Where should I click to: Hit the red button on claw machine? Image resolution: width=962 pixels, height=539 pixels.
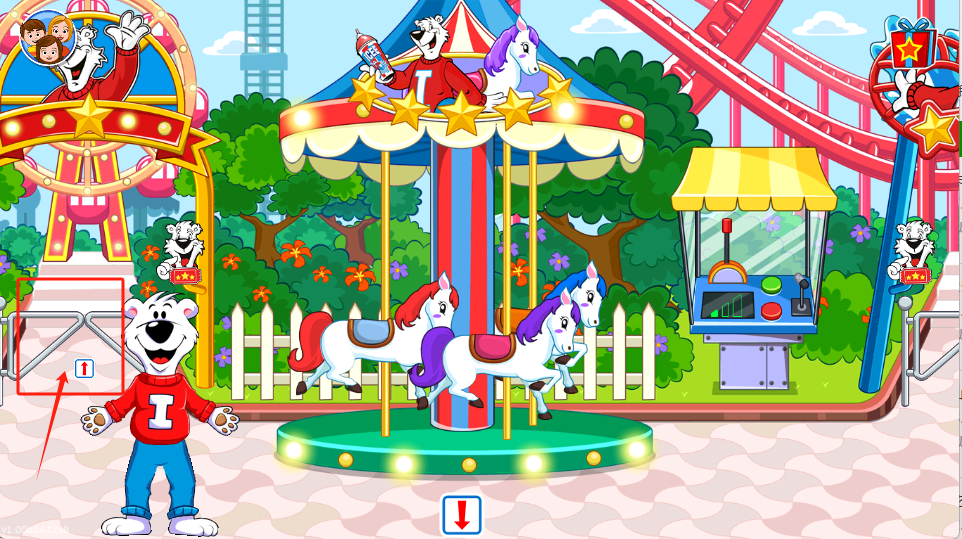771,309
